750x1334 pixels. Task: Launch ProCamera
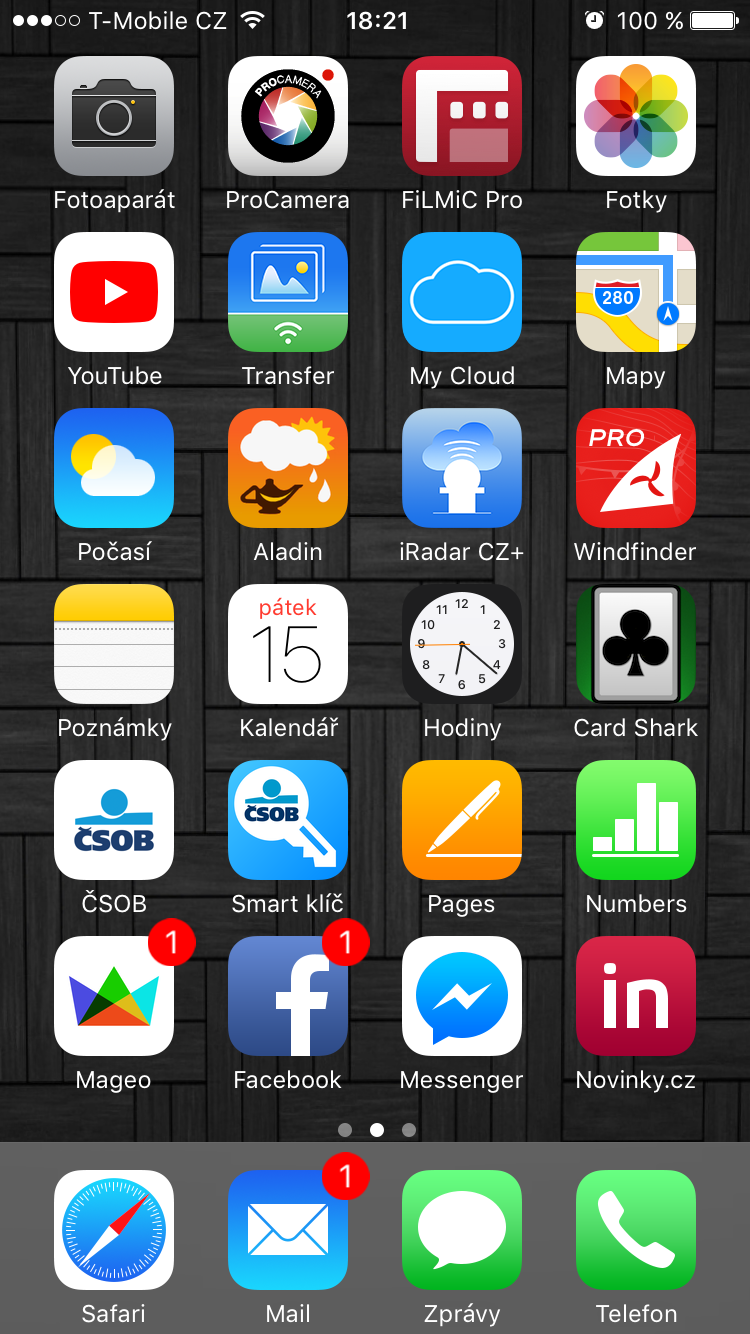(x=288, y=116)
